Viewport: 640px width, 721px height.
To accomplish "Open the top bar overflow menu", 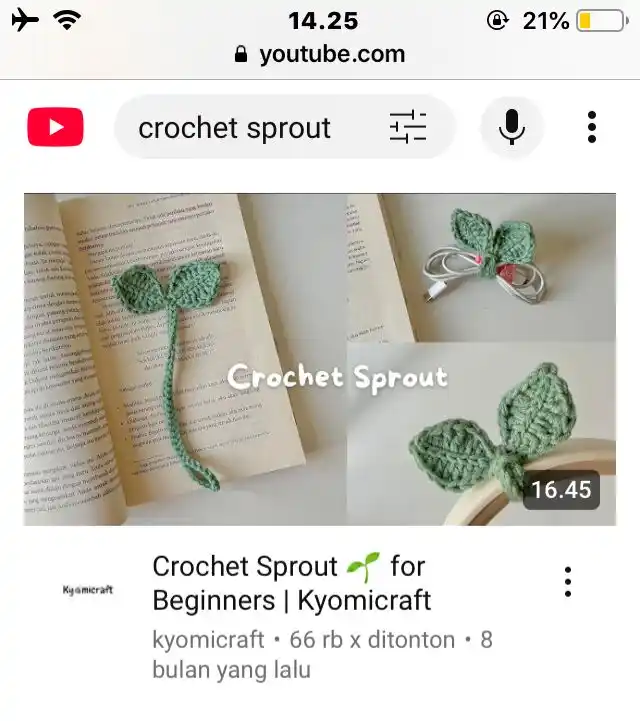I will tap(592, 127).
